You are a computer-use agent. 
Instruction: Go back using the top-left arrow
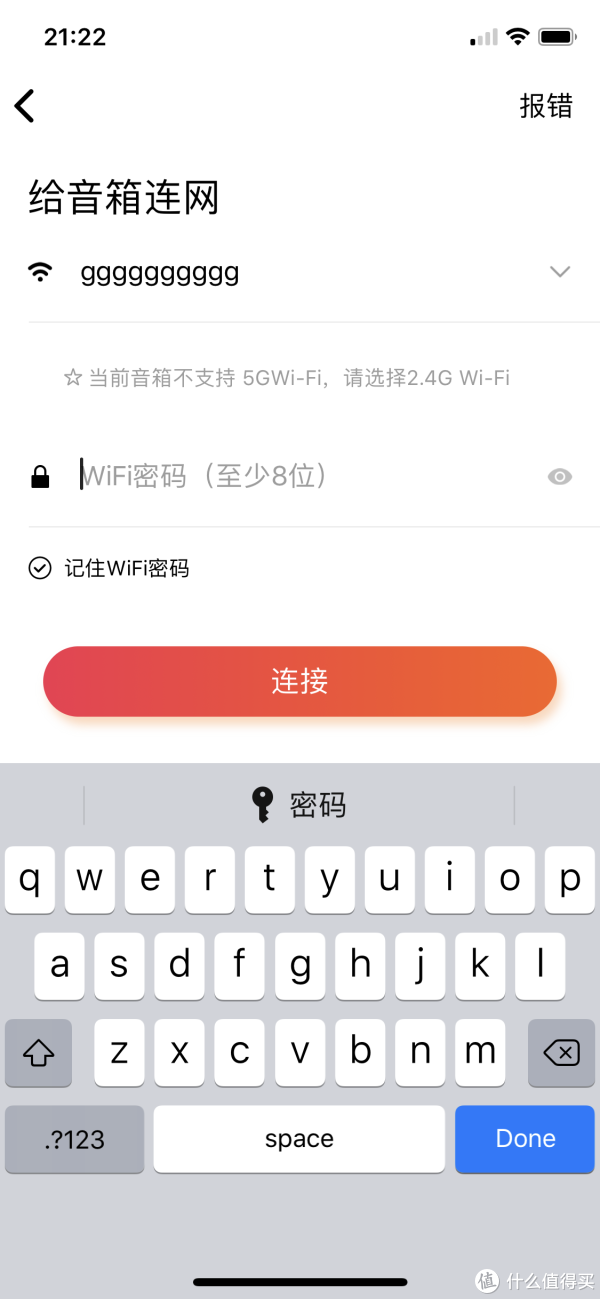click(x=25, y=105)
